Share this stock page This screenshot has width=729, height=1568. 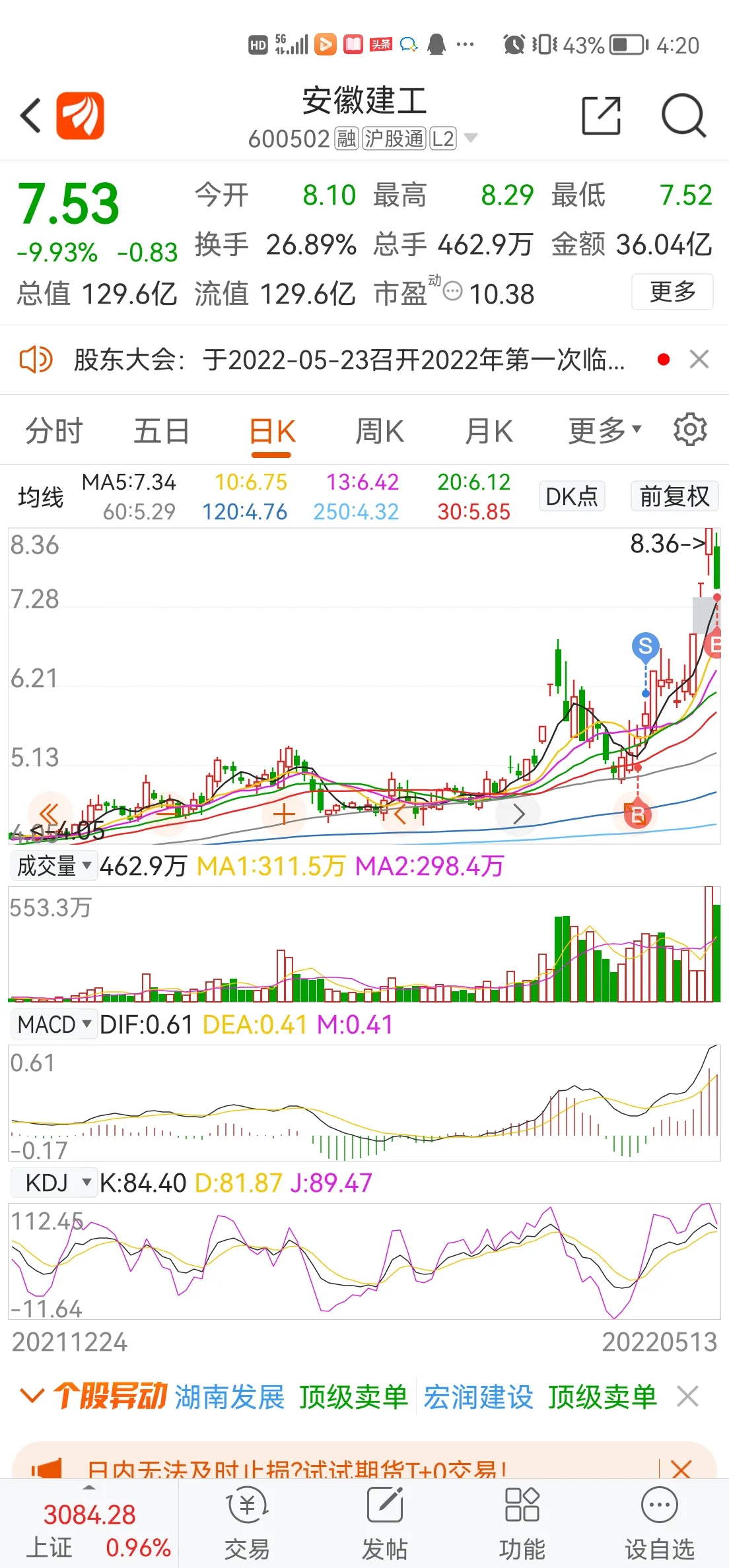click(x=601, y=116)
